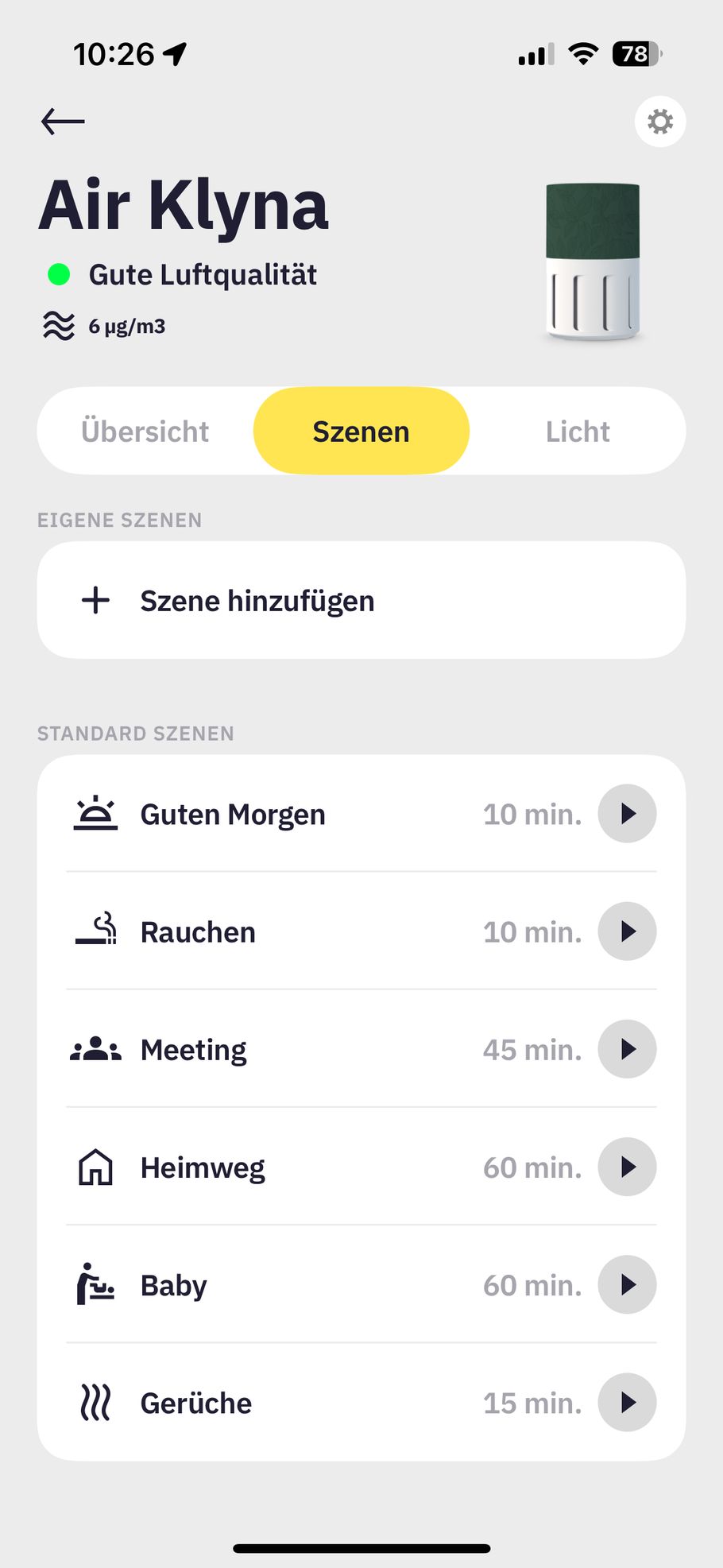The image size is (723, 1568).
Task: Select the Szenen tab
Action: coord(361,432)
